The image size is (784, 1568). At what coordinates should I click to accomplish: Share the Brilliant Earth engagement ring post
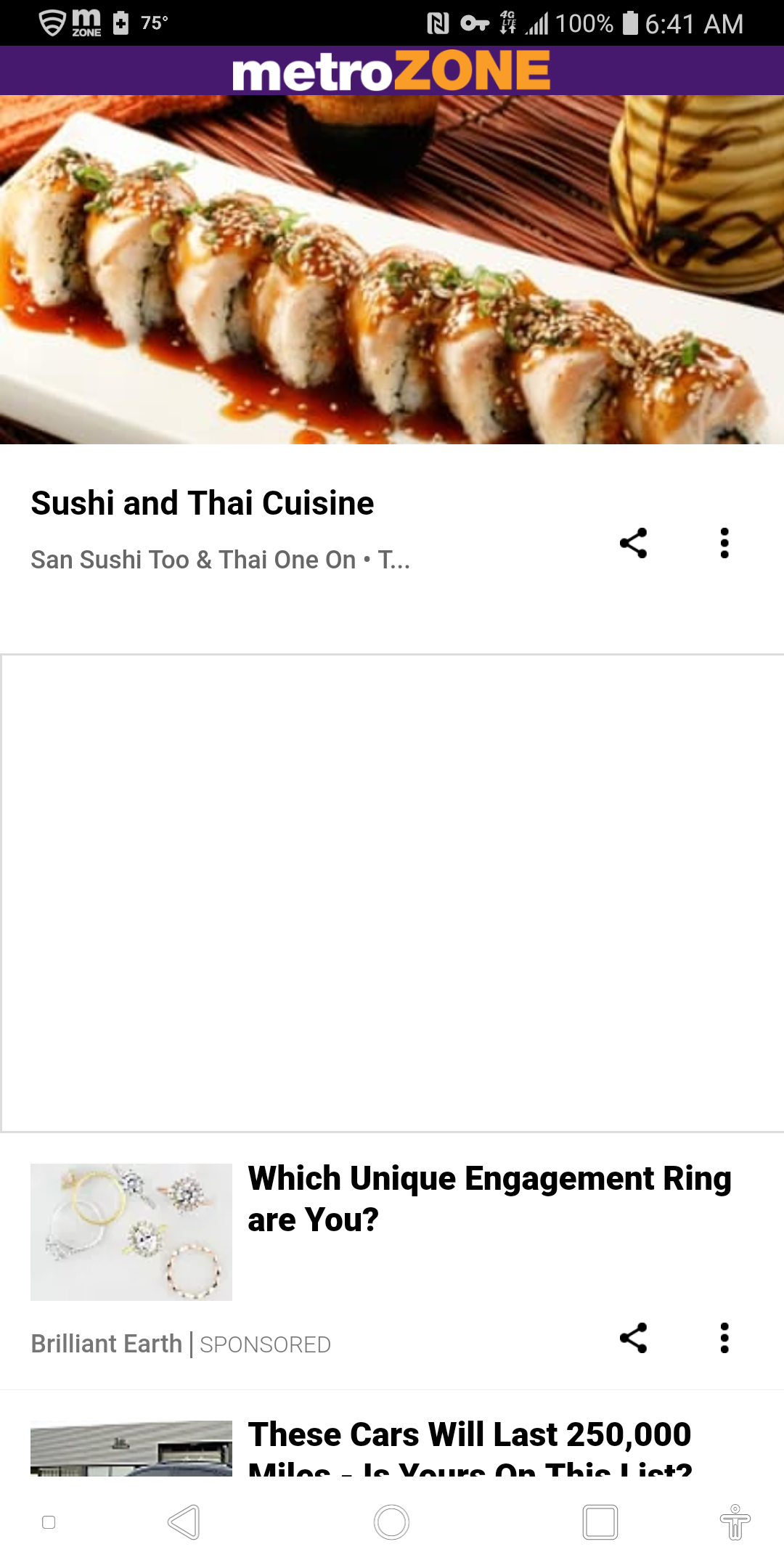point(633,1338)
